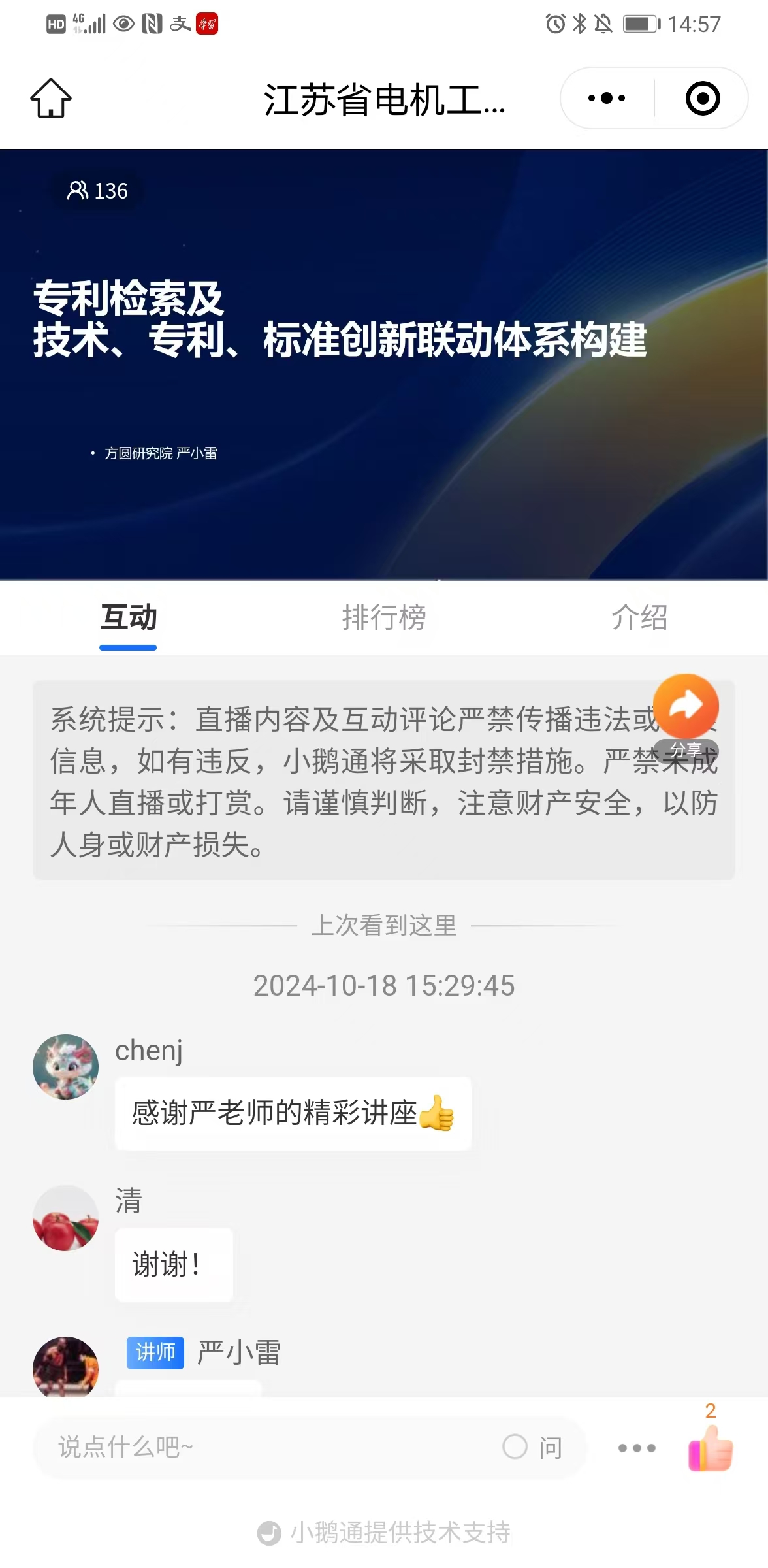Select the 互动 tab

(x=129, y=617)
